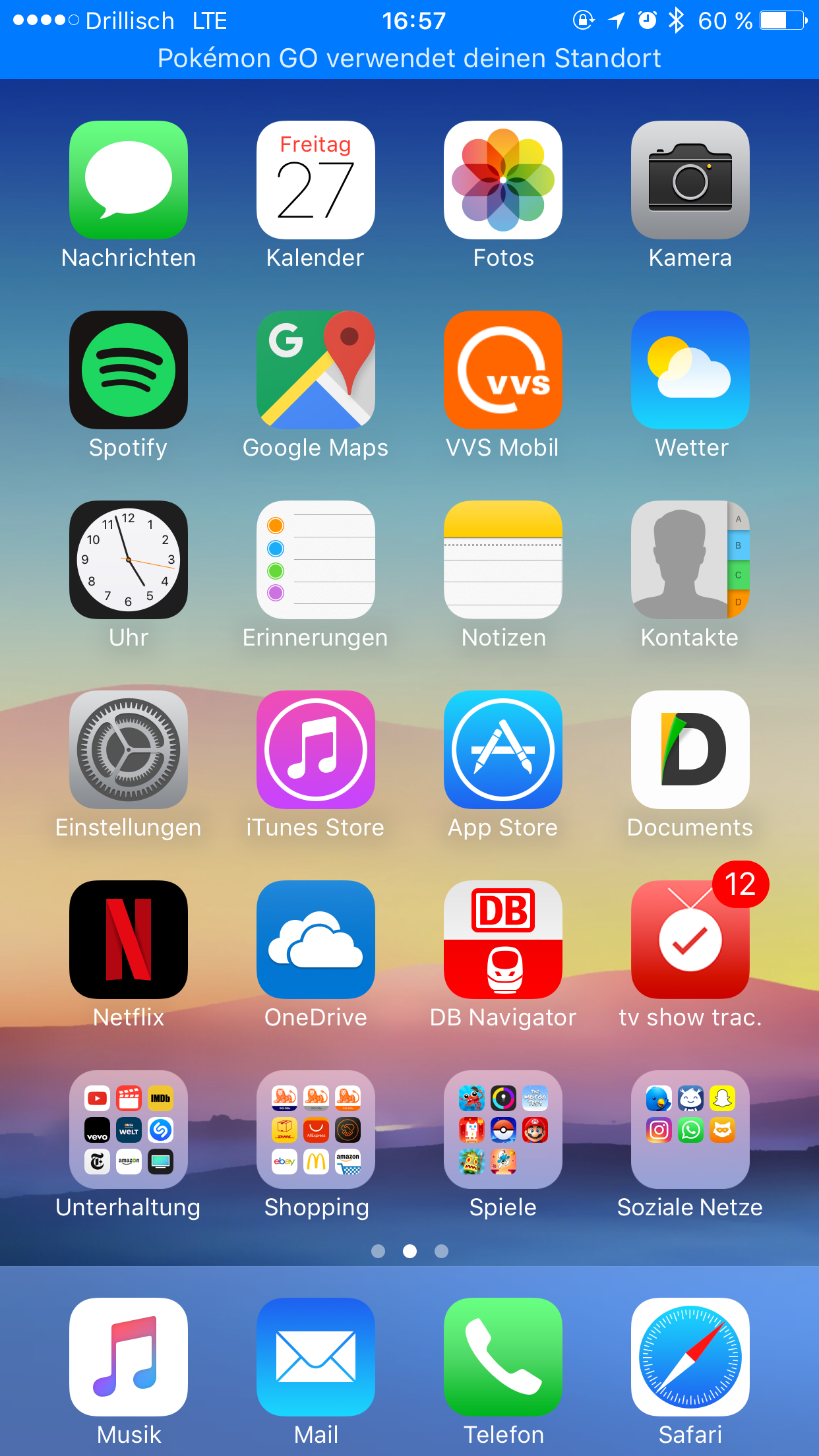This screenshot has height=1456, width=819.
Task: Open OneDrive
Action: (x=316, y=940)
